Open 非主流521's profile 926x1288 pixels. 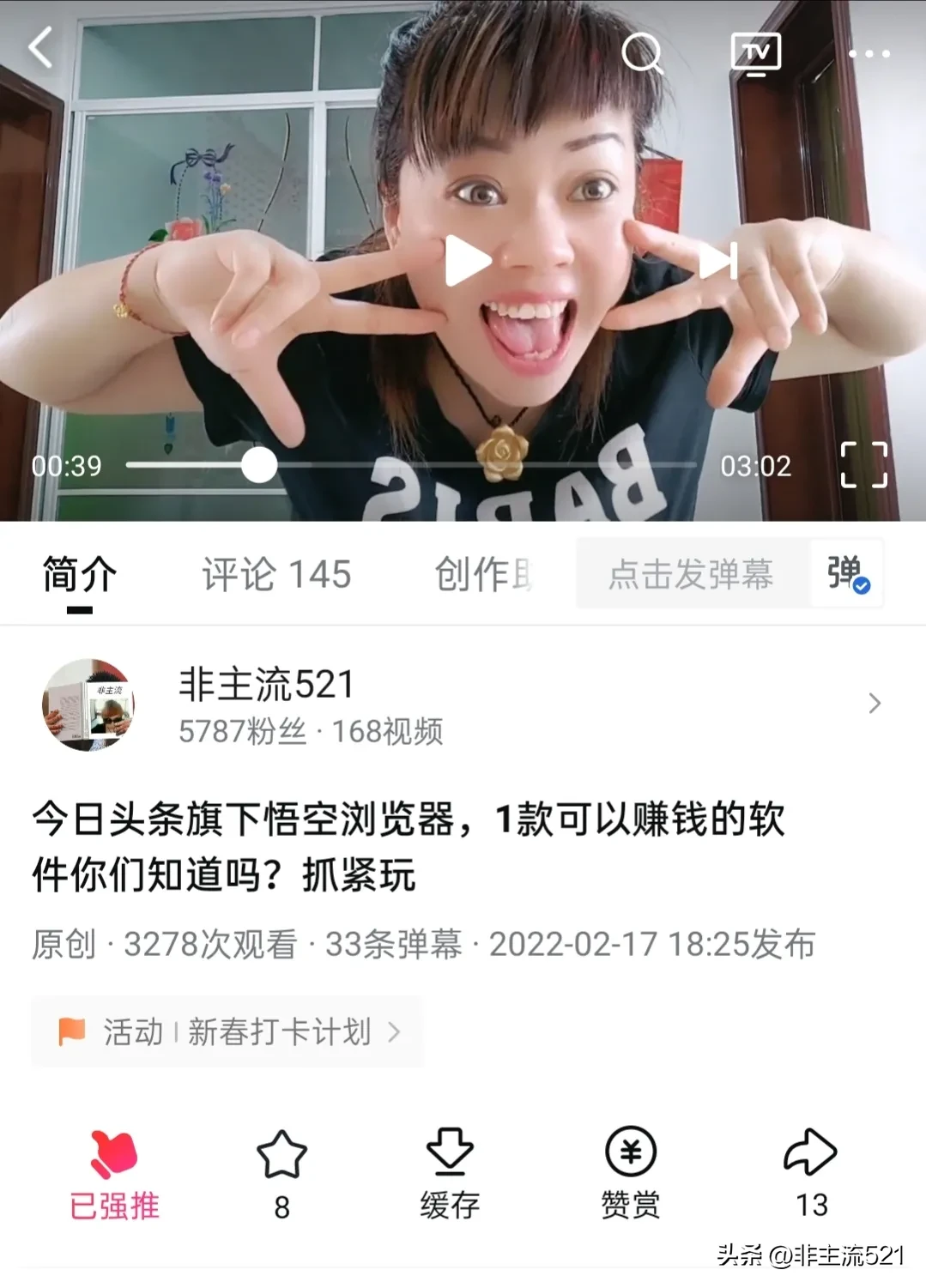pos(266,704)
